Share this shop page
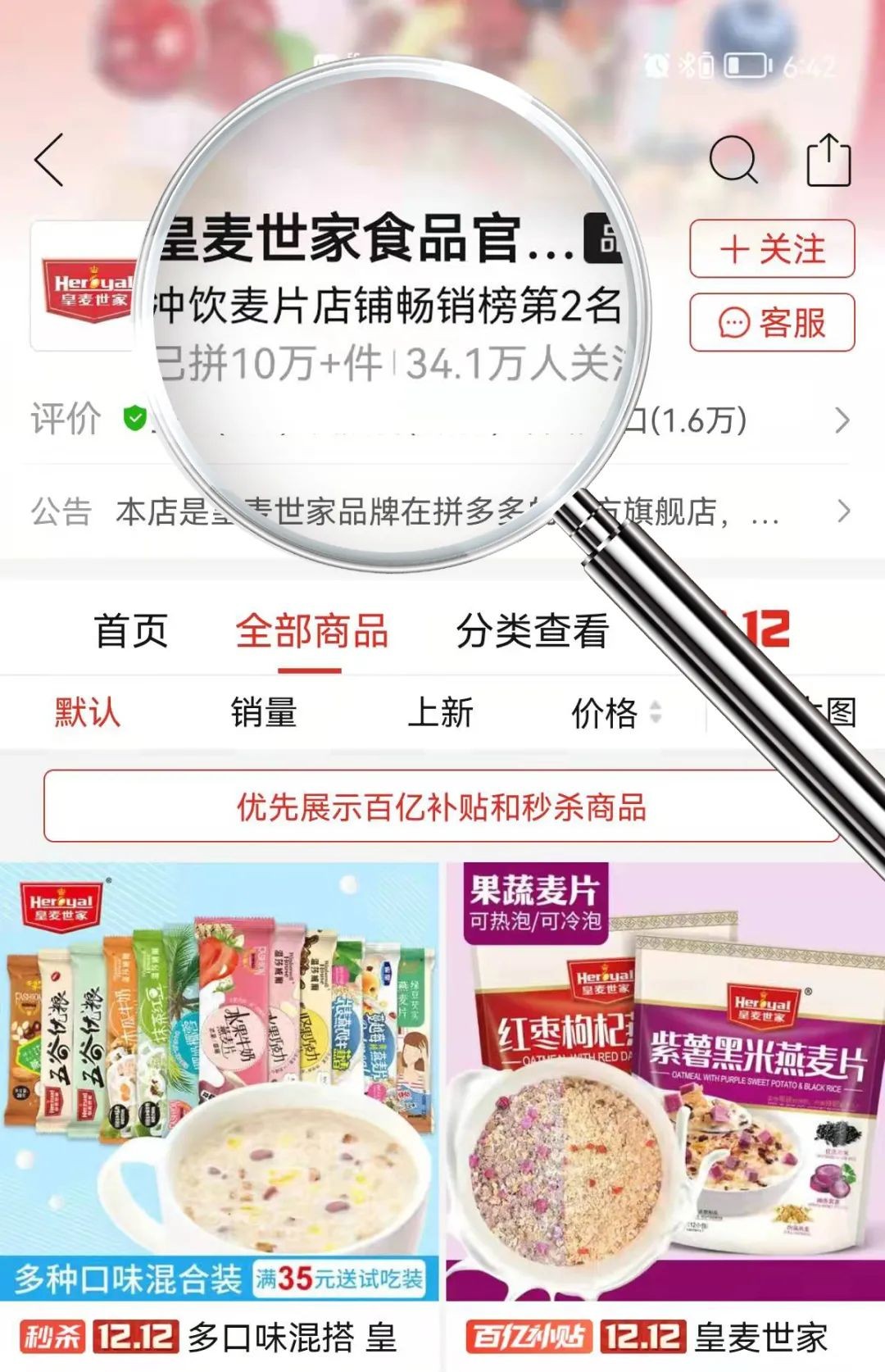This screenshot has width=885, height=1372. pyautogui.click(x=828, y=161)
